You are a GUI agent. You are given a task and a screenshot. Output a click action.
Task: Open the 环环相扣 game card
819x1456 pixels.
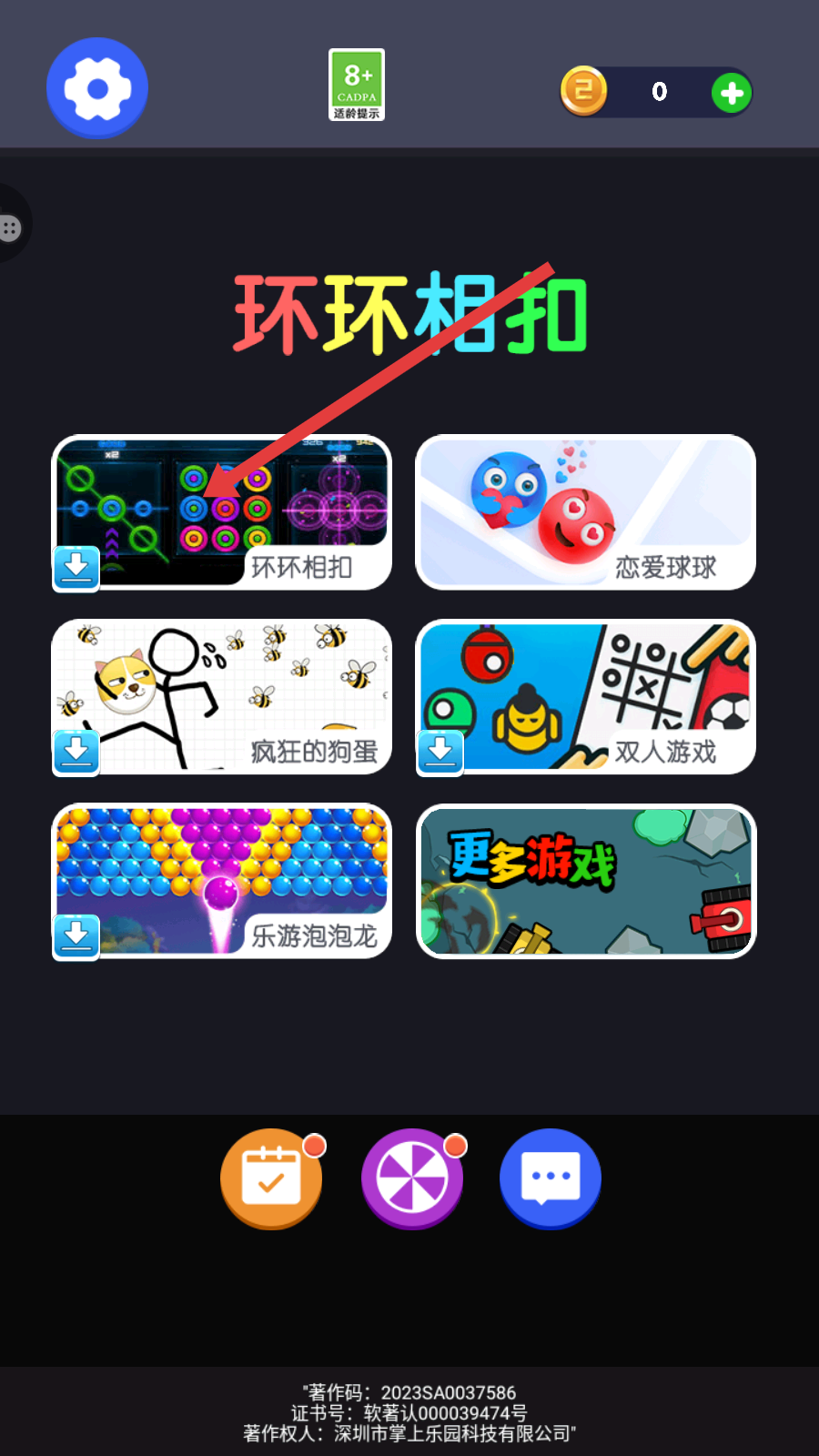tap(222, 513)
